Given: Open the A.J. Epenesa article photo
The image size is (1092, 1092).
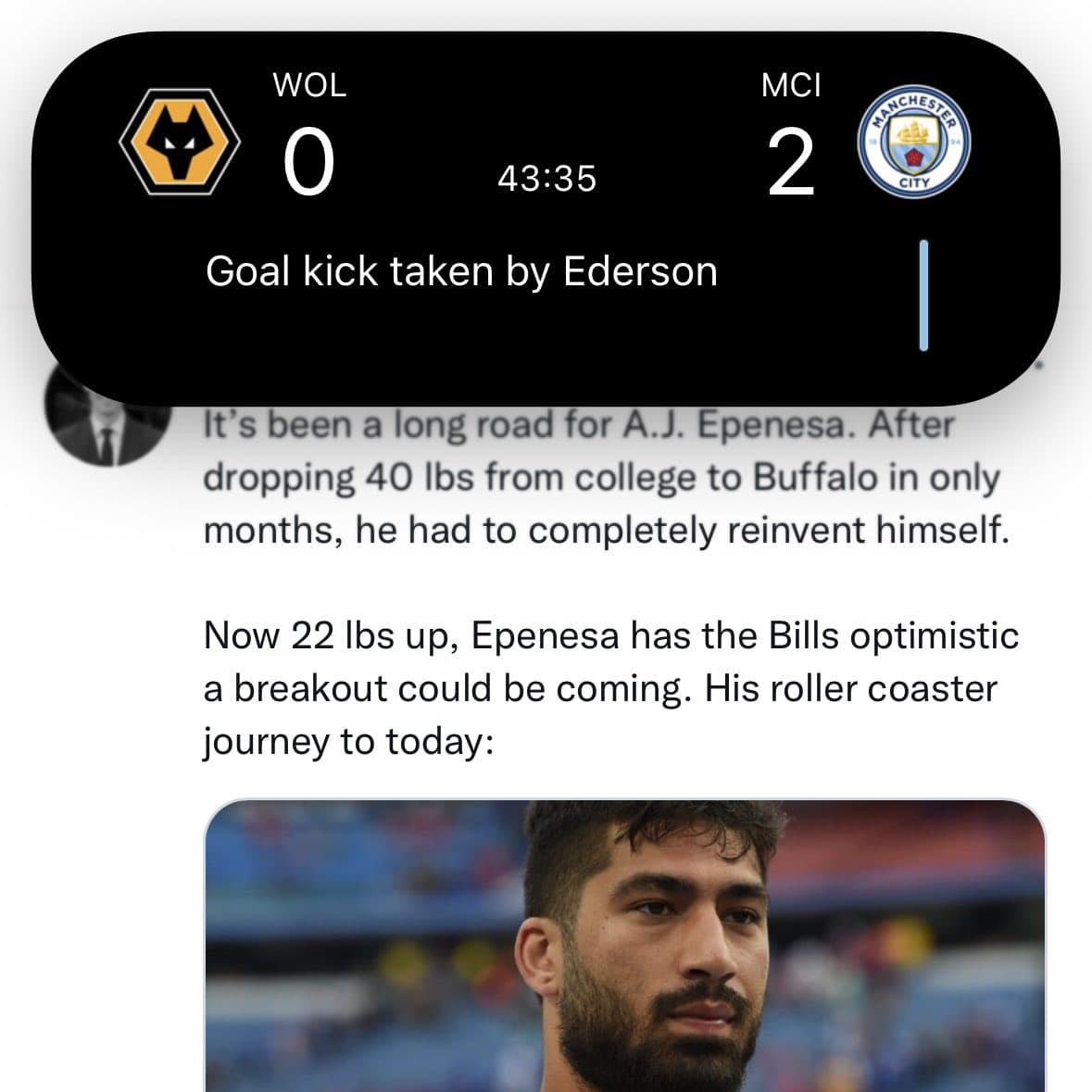Looking at the screenshot, I should 623,945.
